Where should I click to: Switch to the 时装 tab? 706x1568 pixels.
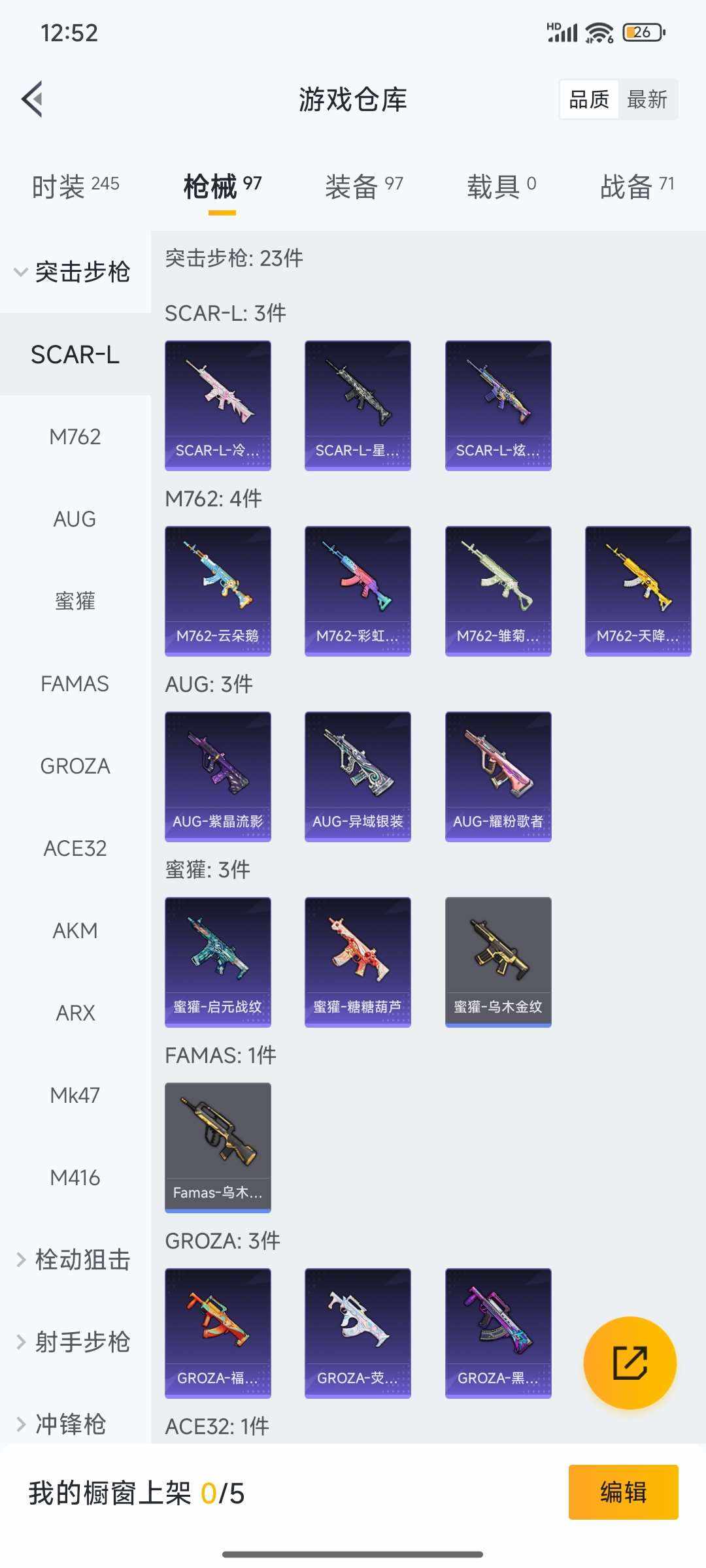pyautogui.click(x=75, y=186)
